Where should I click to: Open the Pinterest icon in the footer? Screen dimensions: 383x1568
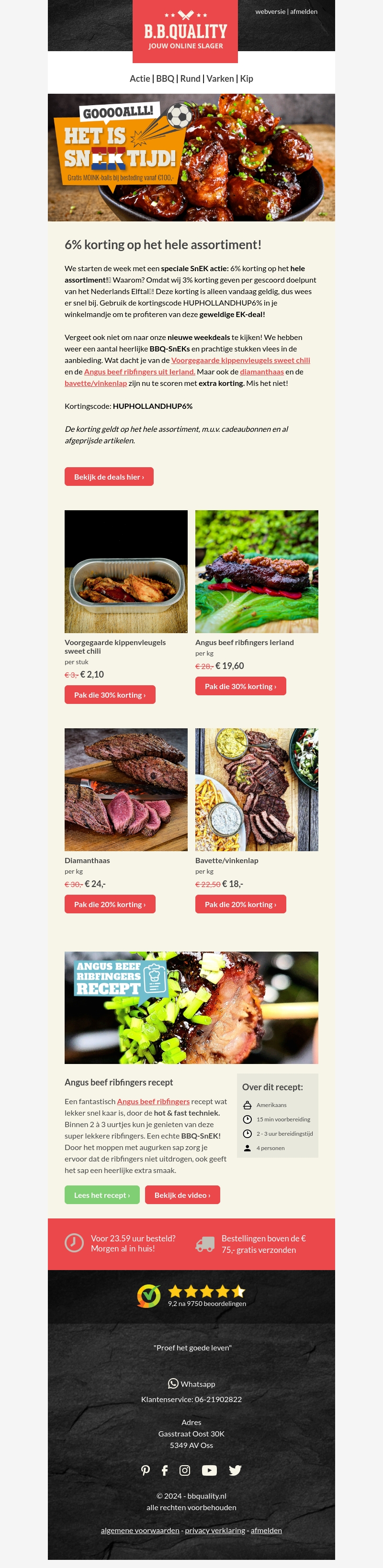pos(145,1470)
